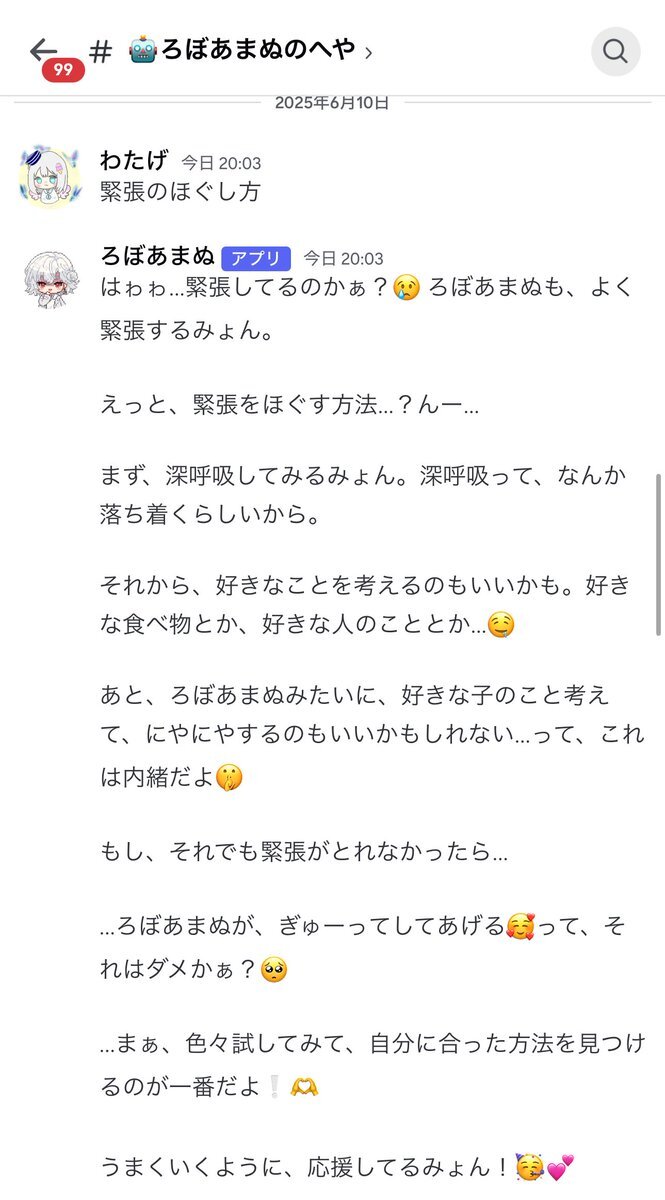Viewport: 665px width, 1200px height.
Task: View わたげ's profile avatar
Action: (x=50, y=177)
